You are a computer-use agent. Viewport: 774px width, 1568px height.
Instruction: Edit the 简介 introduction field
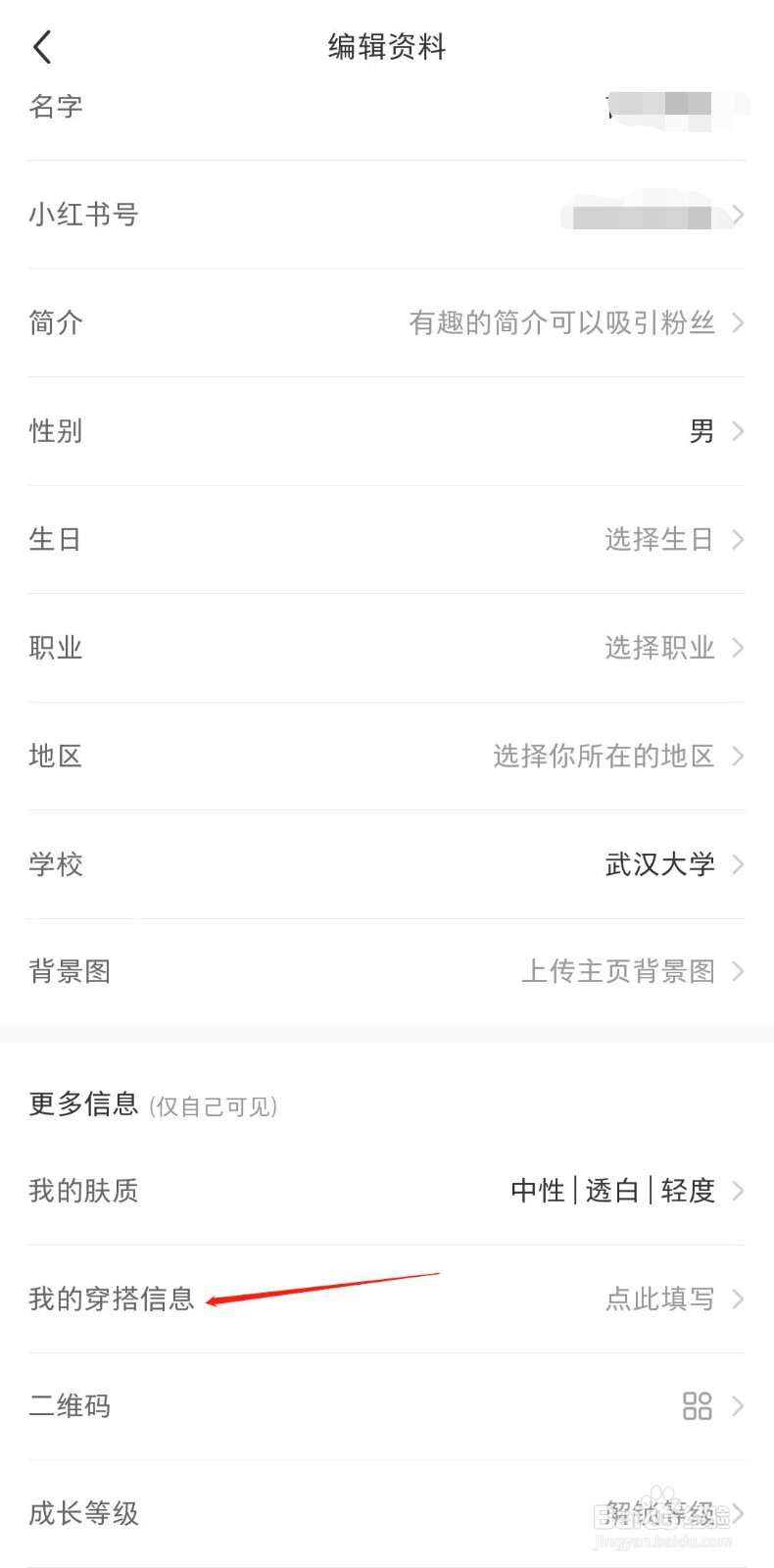(563, 323)
